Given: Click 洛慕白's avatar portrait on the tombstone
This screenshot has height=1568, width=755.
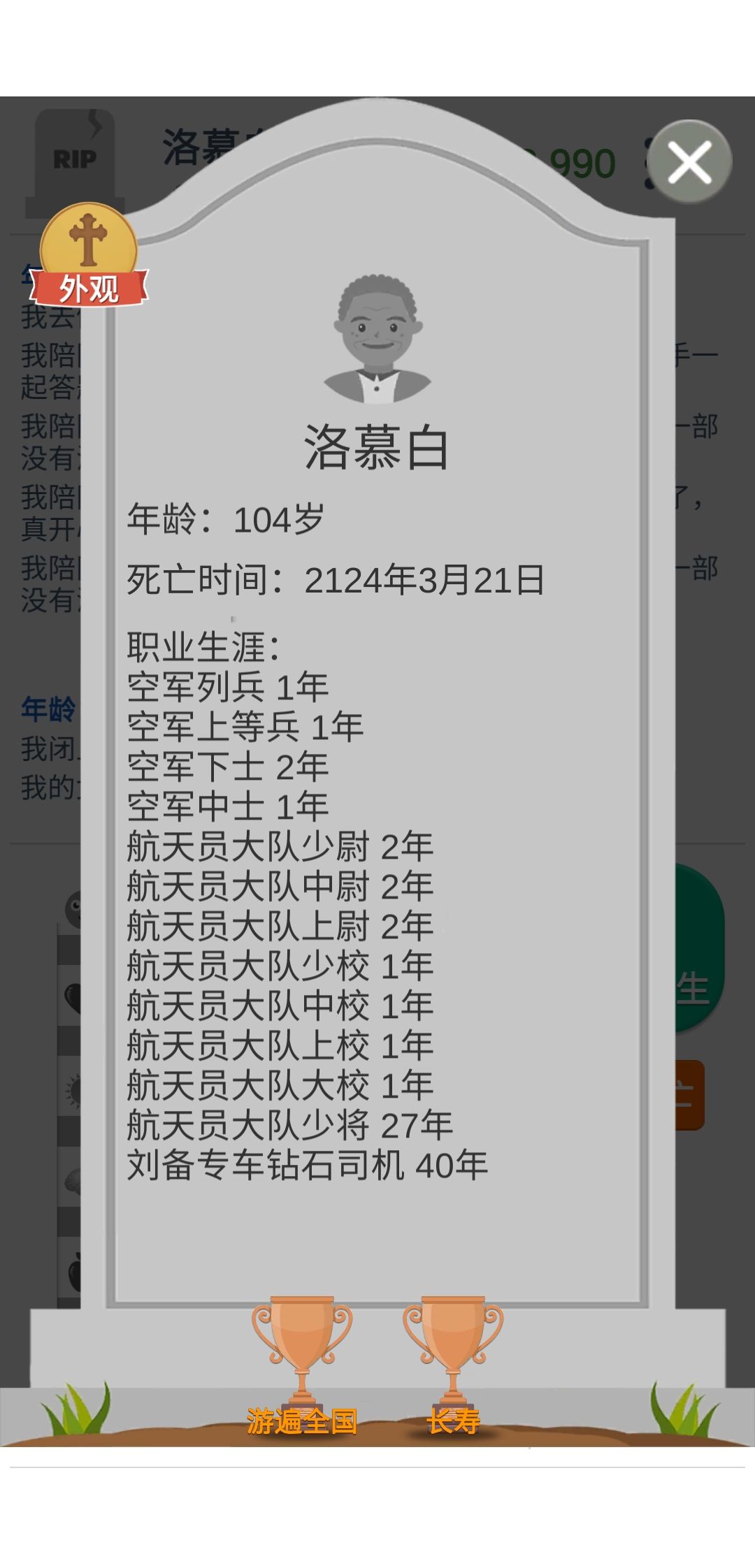Looking at the screenshot, I should [377, 335].
